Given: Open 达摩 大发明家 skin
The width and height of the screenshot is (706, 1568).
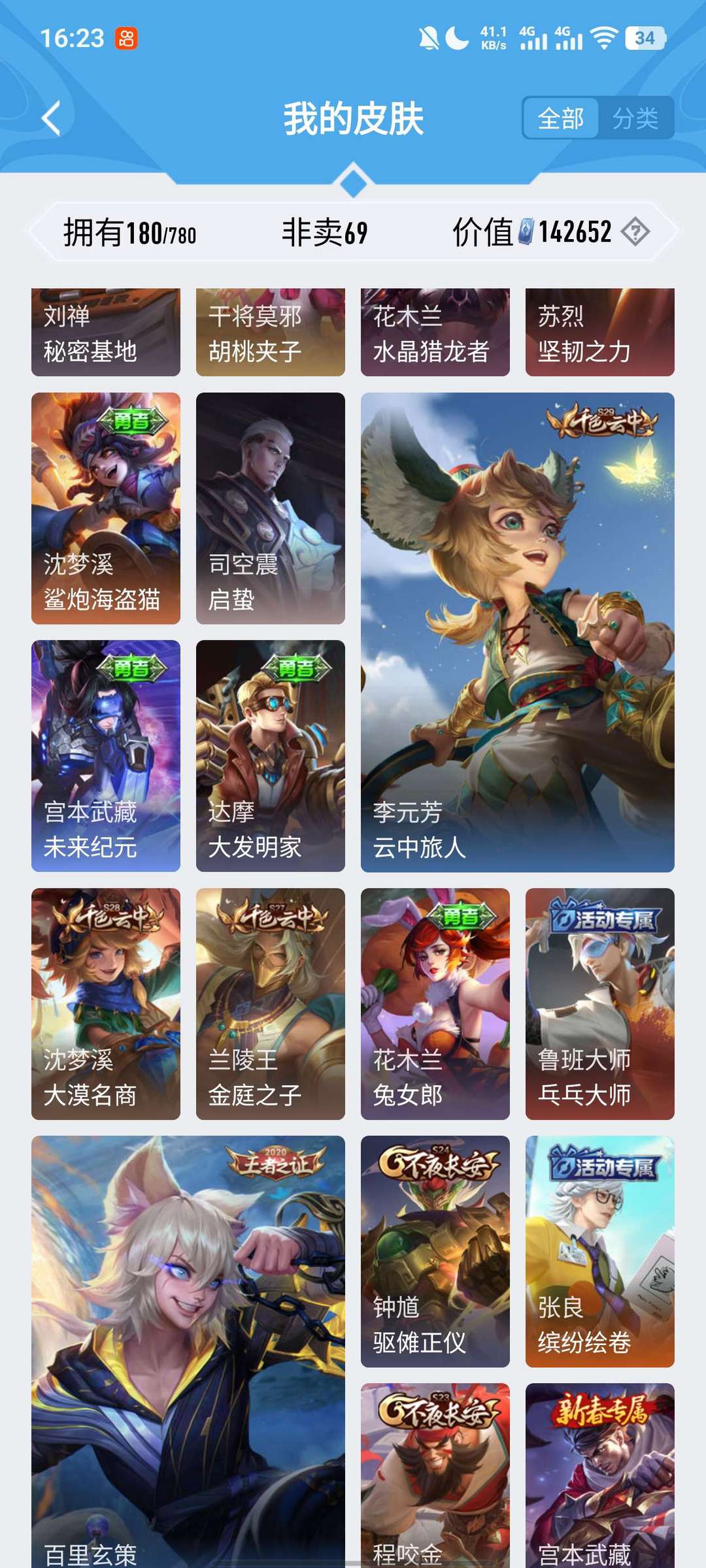Looking at the screenshot, I should [x=271, y=756].
